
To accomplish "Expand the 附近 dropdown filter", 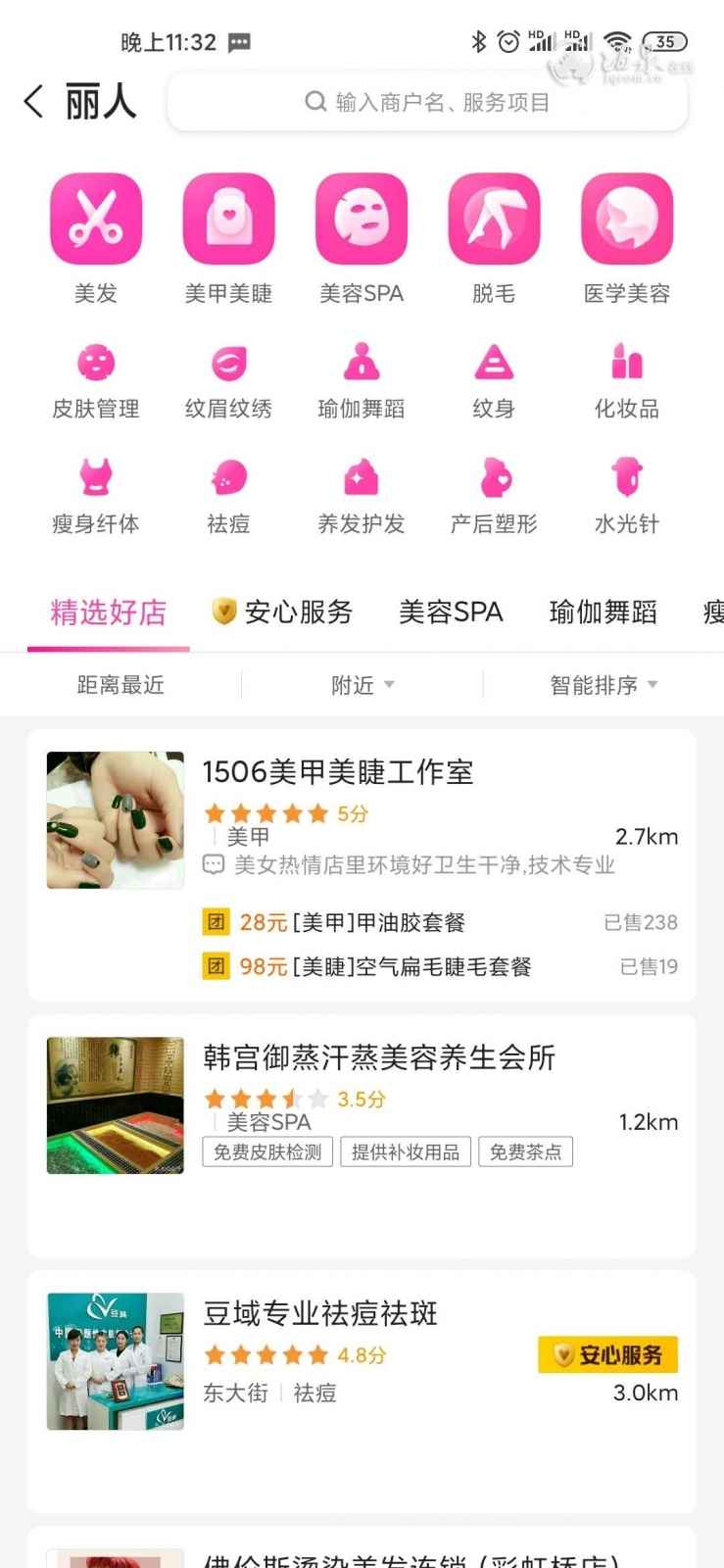I will 362,685.
